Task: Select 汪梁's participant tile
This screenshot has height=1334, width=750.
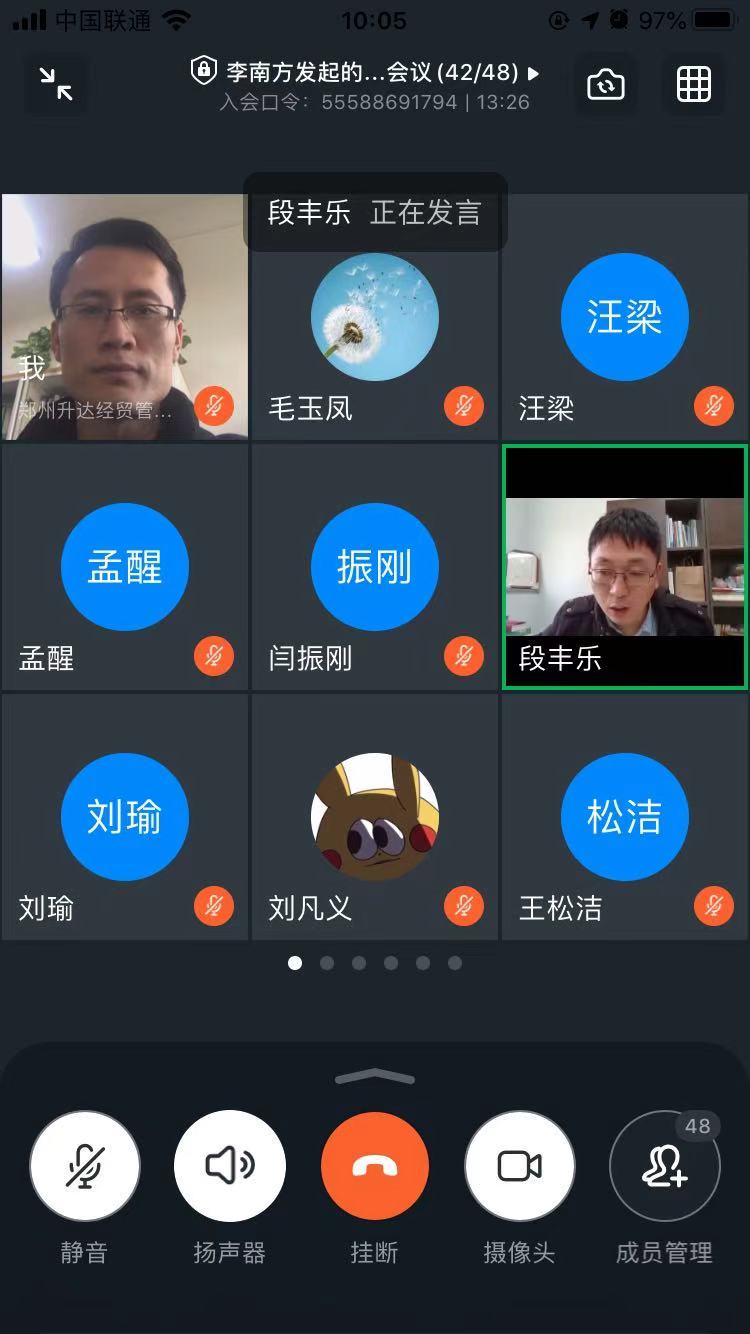Action: point(625,317)
